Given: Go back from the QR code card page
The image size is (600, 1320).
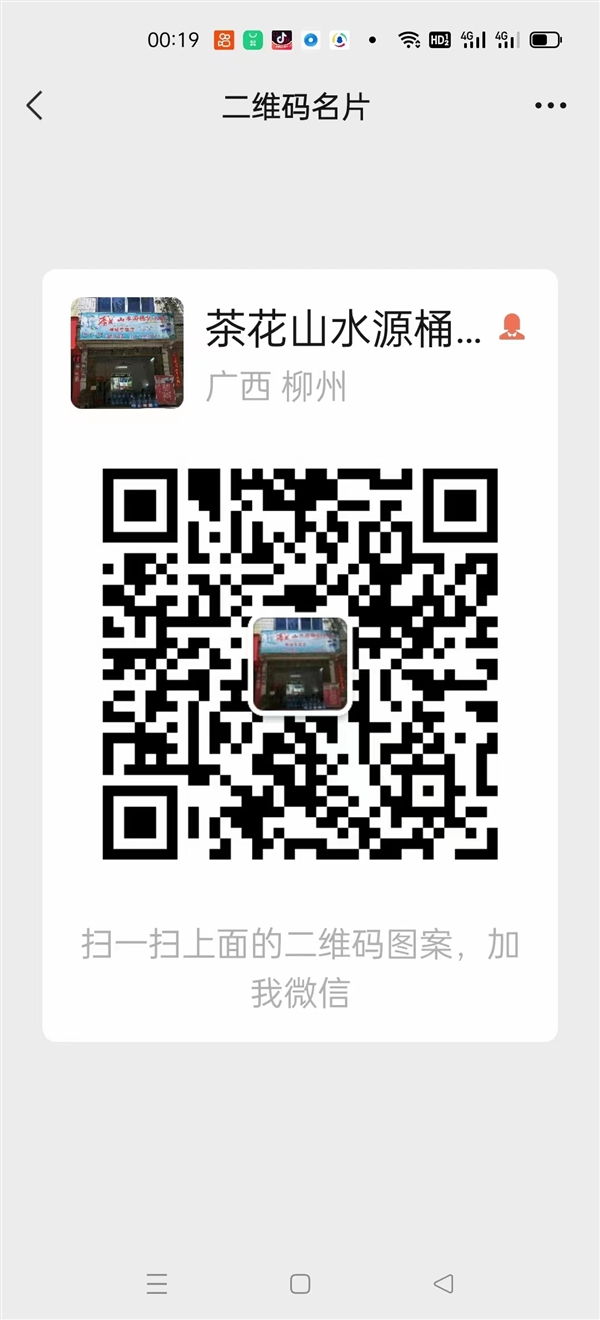Looking at the screenshot, I should coord(35,106).
